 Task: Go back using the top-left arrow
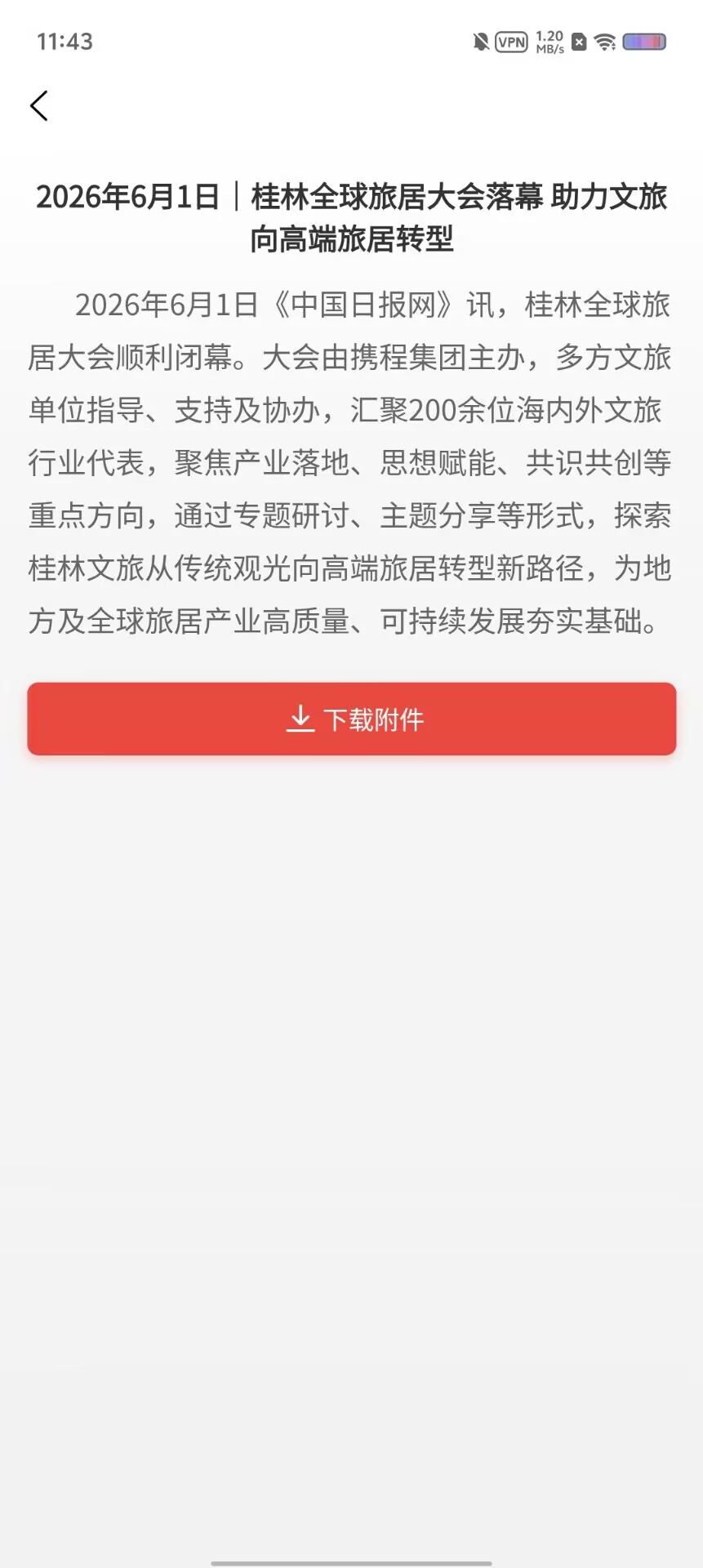(x=39, y=106)
